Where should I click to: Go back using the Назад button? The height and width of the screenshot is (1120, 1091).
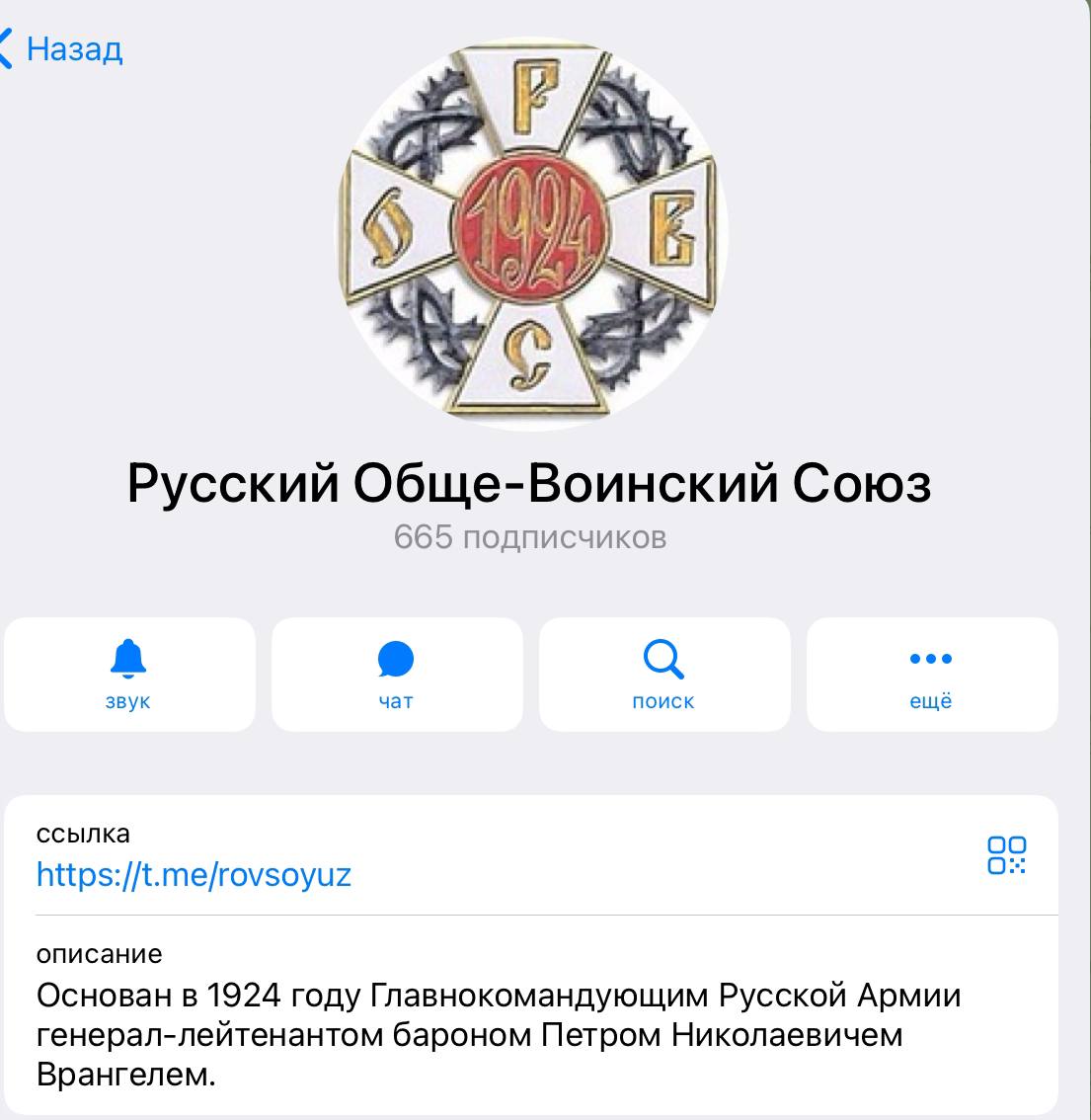click(x=63, y=48)
